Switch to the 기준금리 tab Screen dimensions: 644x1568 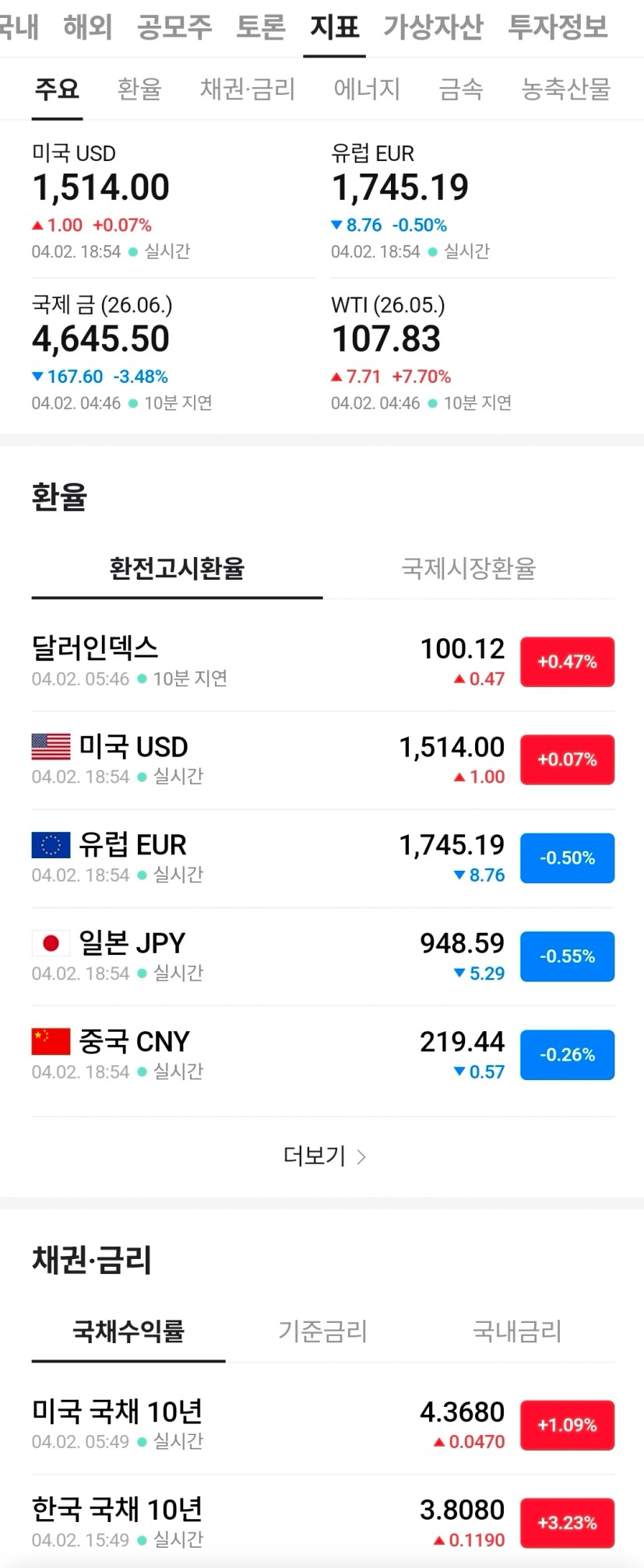coord(322,1331)
